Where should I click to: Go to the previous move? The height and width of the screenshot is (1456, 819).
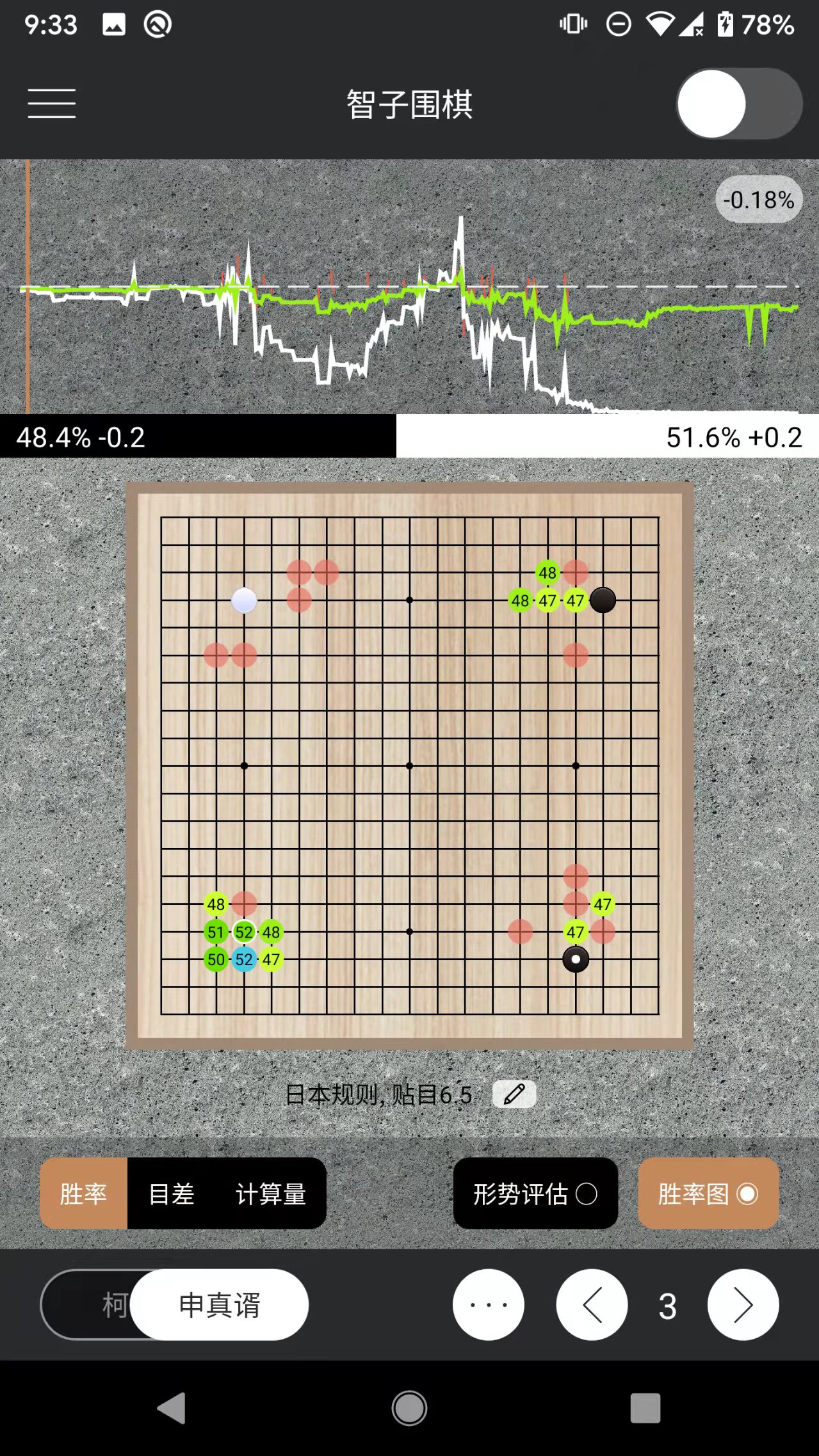(x=592, y=1305)
